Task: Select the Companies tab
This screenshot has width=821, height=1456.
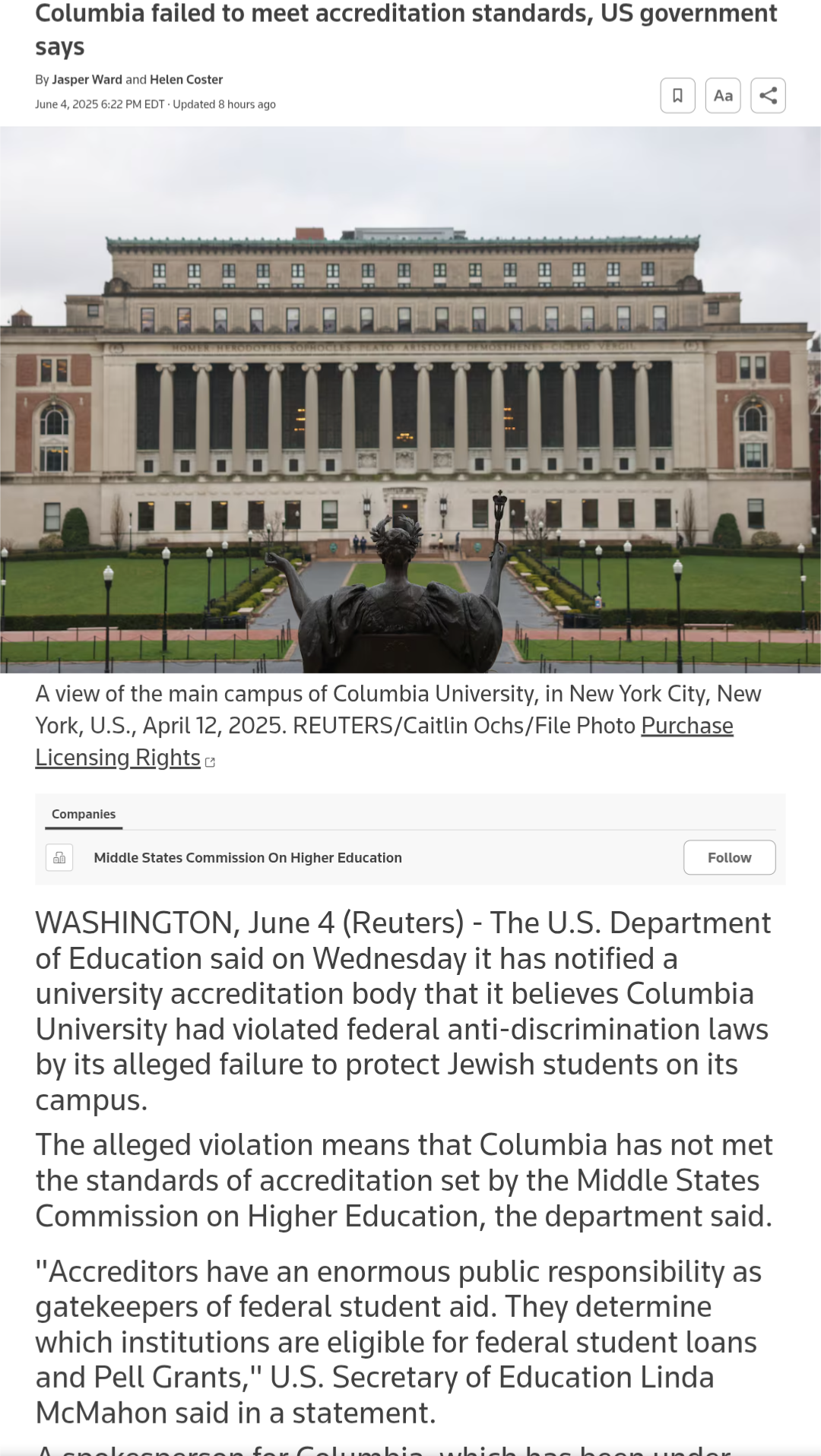Action: click(84, 814)
